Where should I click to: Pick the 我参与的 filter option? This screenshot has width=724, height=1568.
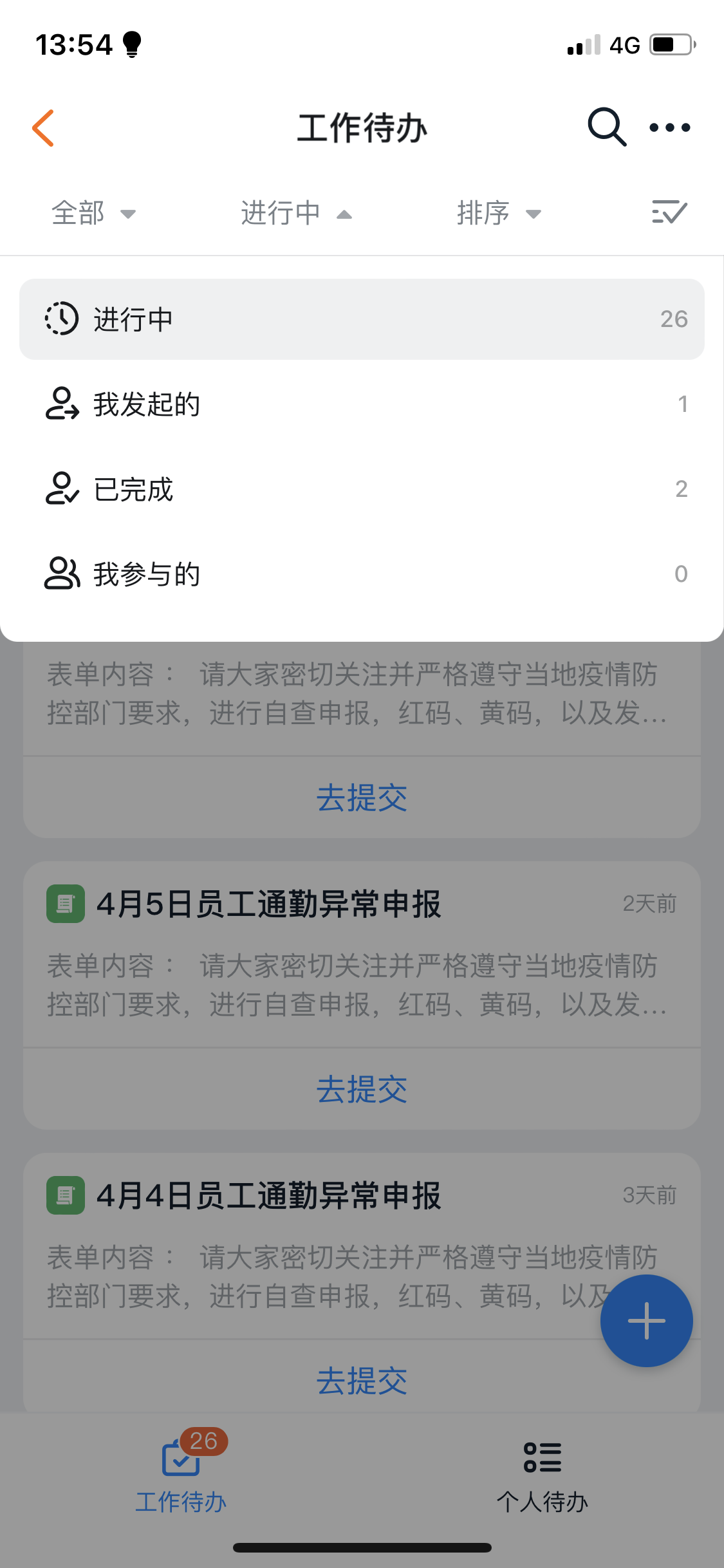coord(362,574)
